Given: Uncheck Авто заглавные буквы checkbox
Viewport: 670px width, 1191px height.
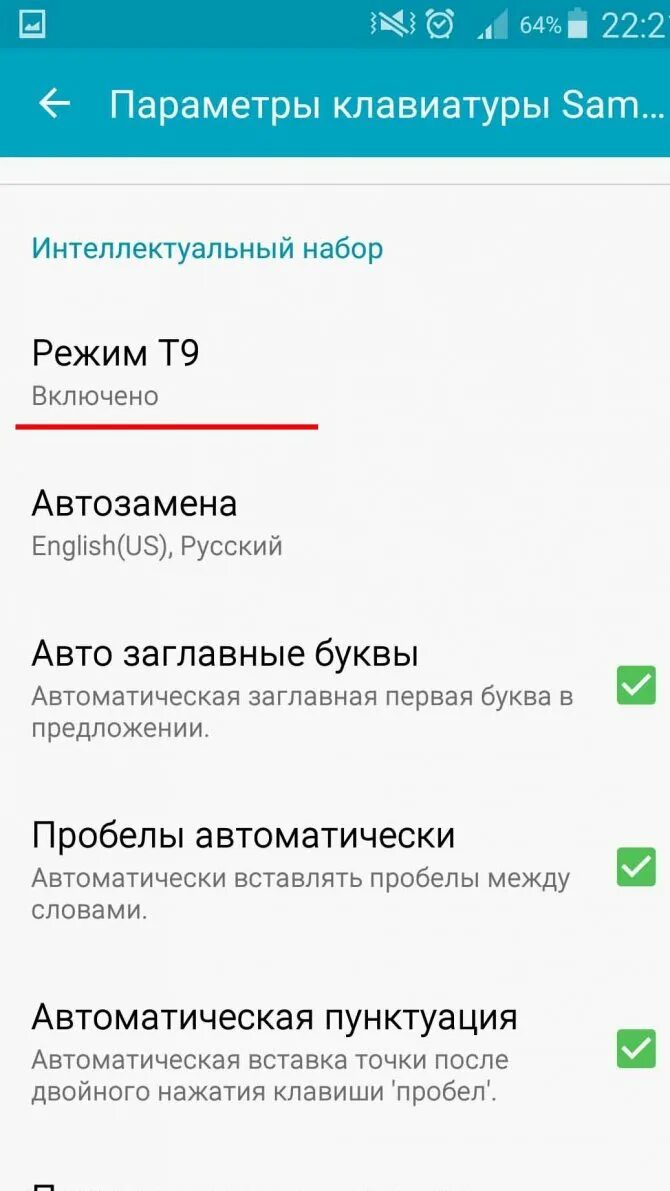Looking at the screenshot, I should 635,685.
